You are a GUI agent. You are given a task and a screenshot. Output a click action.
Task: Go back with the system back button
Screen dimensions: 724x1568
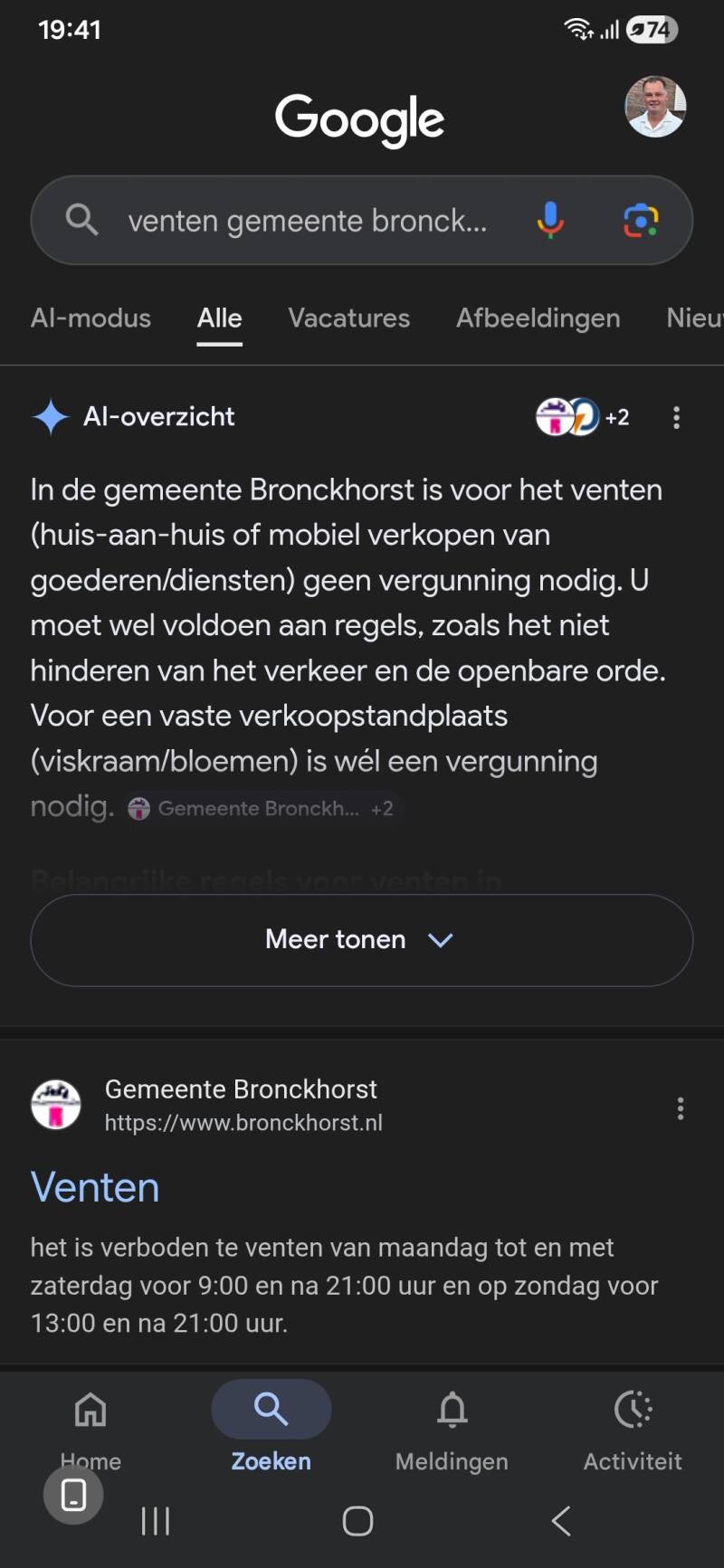coord(561,1521)
